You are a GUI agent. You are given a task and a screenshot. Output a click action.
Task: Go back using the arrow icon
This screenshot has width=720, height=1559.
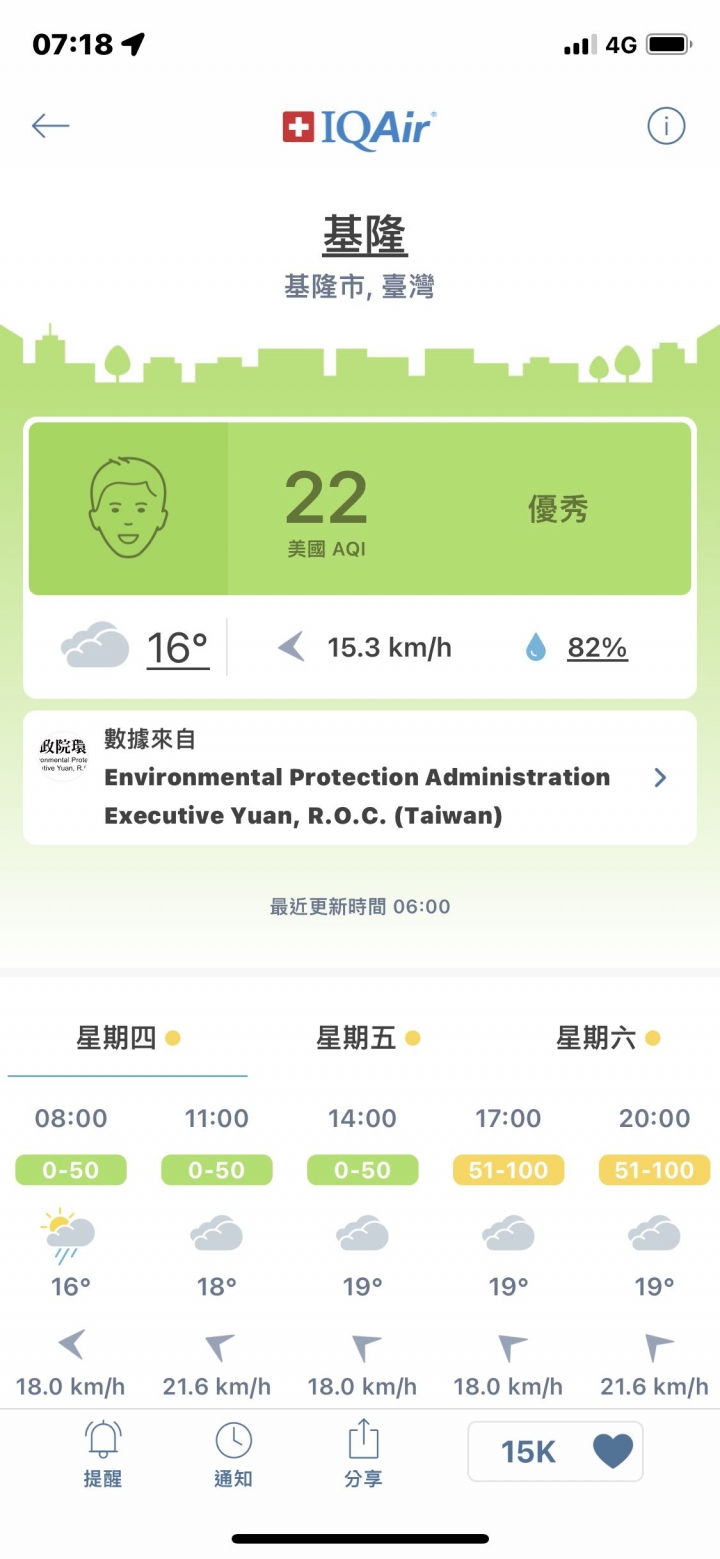coord(50,126)
